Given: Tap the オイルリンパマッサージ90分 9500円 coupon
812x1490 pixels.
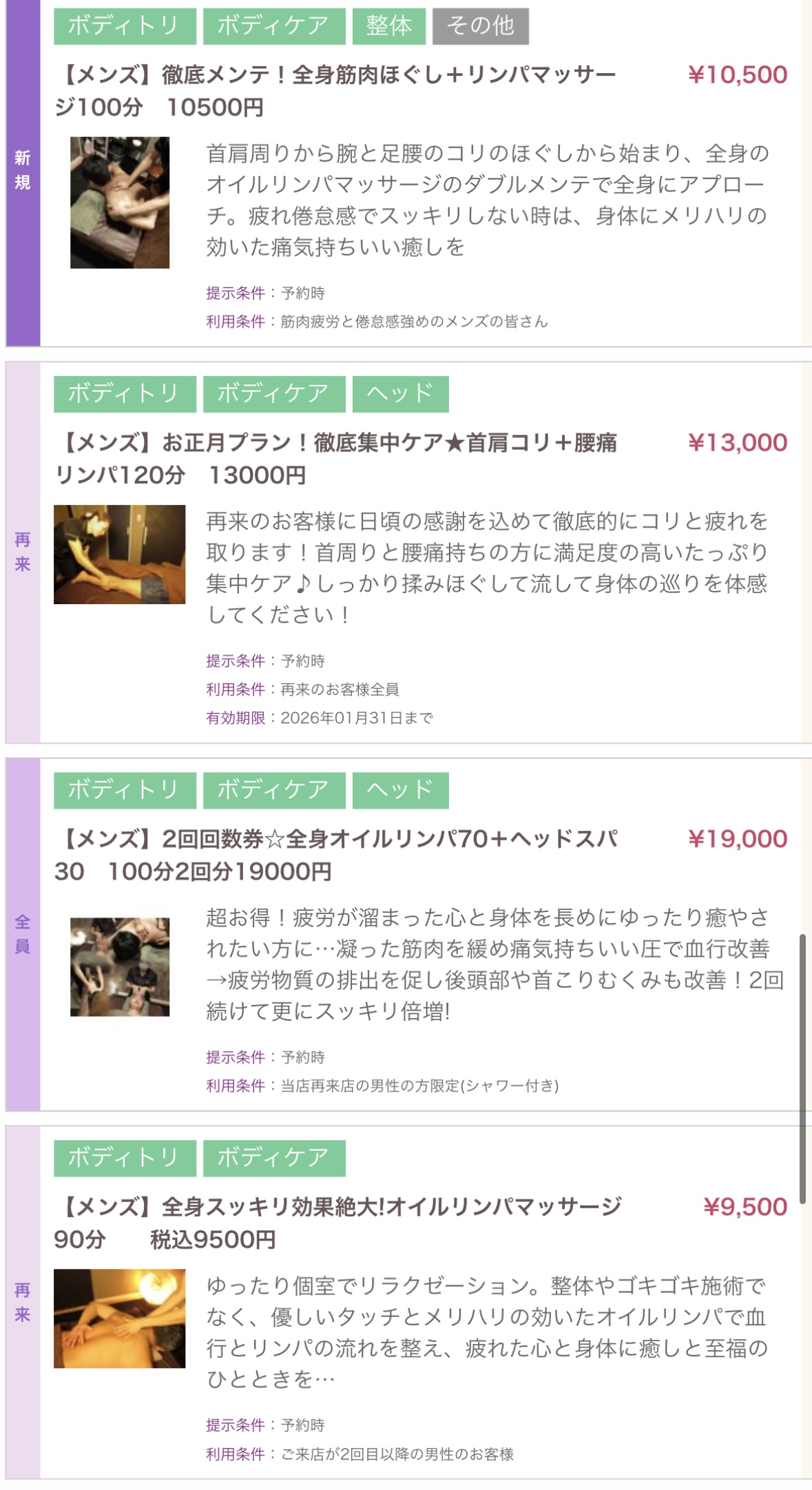Looking at the screenshot, I should (x=337, y=1223).
